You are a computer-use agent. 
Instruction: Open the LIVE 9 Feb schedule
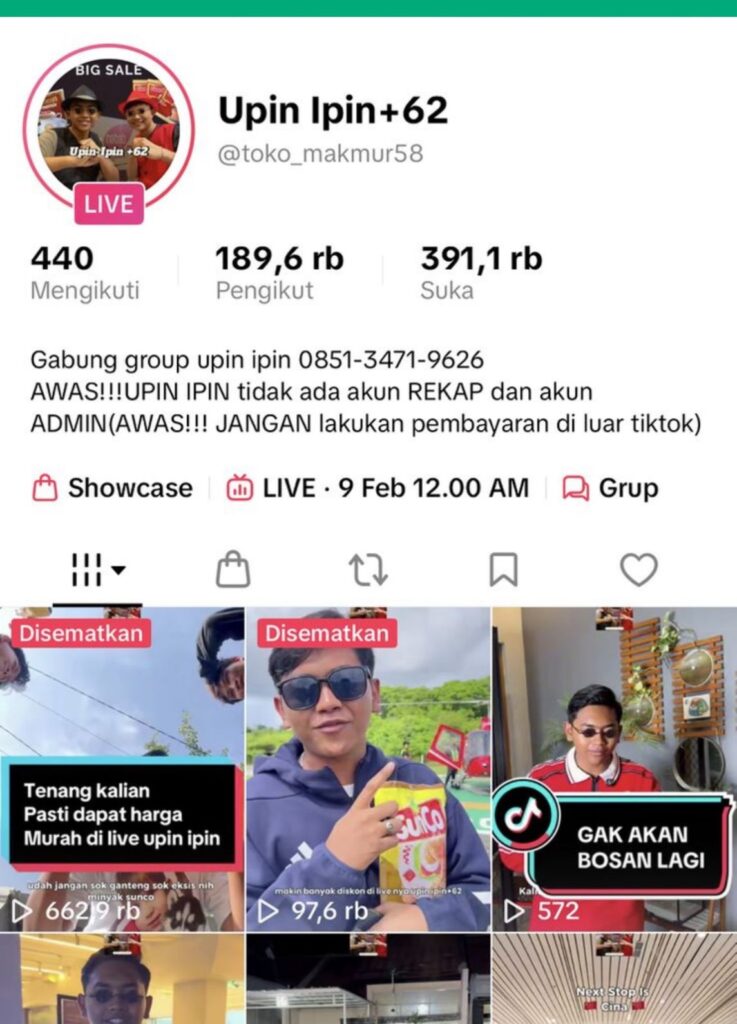[x=378, y=488]
